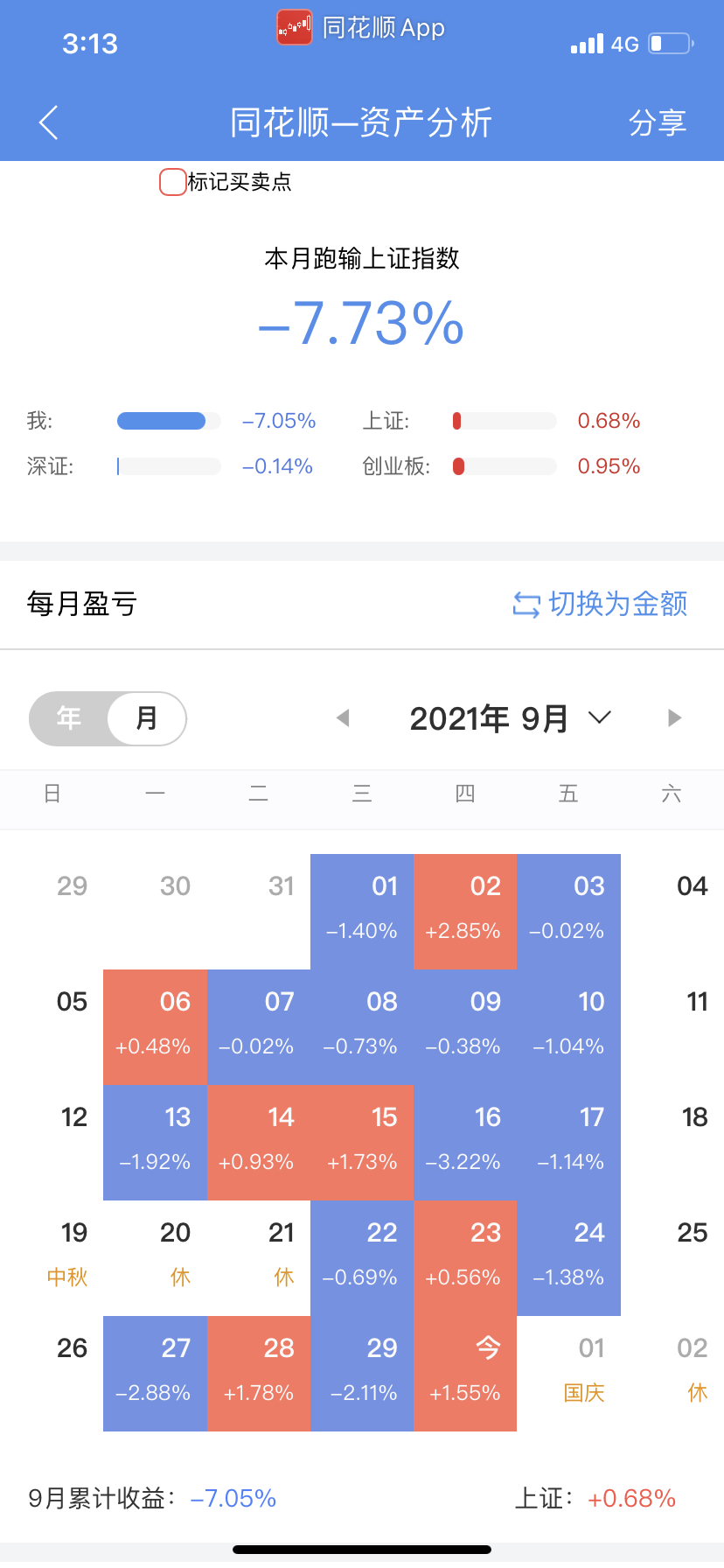Viewport: 724px width, 1568px height.
Task: Tap 切换为金额 to switch to amounts
Action: tap(600, 604)
